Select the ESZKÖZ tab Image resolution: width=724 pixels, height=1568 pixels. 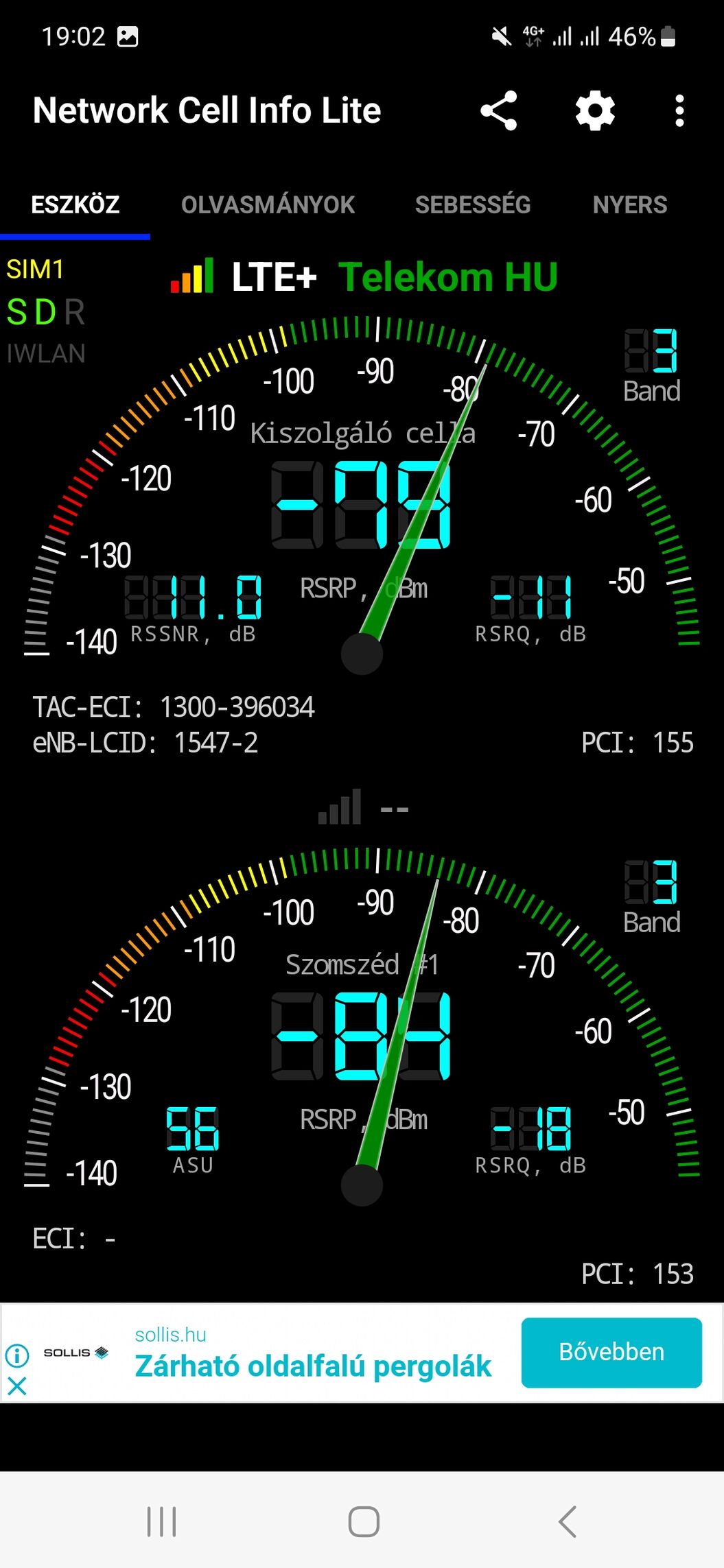tap(75, 204)
